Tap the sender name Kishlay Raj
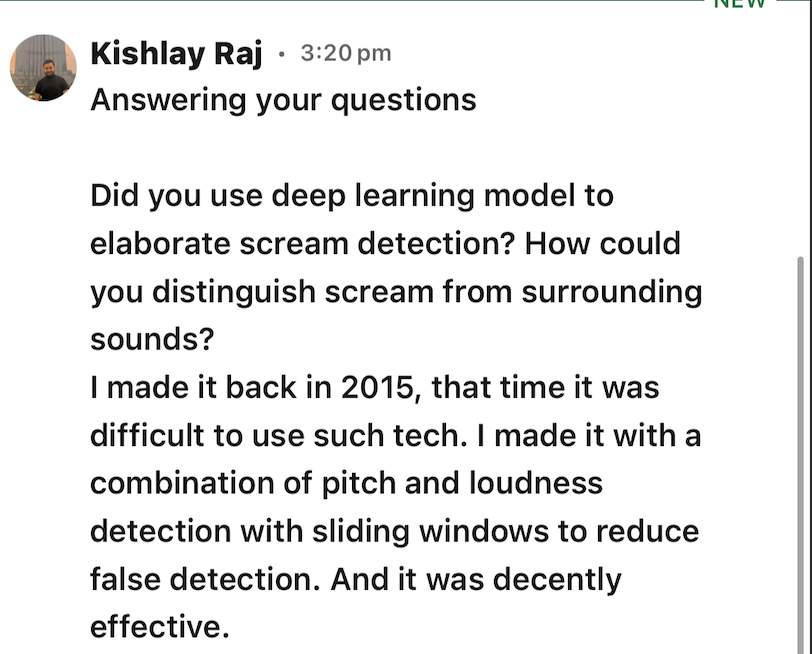The width and height of the screenshot is (812, 654). [176, 53]
